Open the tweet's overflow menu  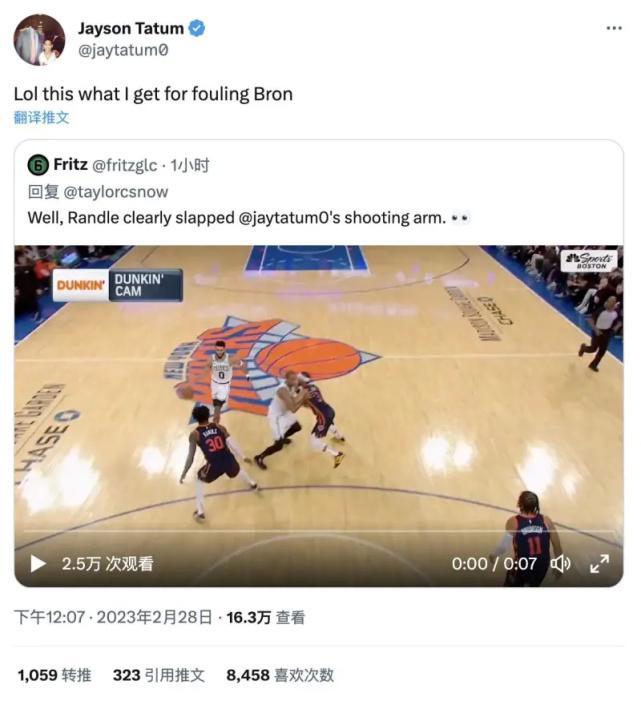pos(613,28)
